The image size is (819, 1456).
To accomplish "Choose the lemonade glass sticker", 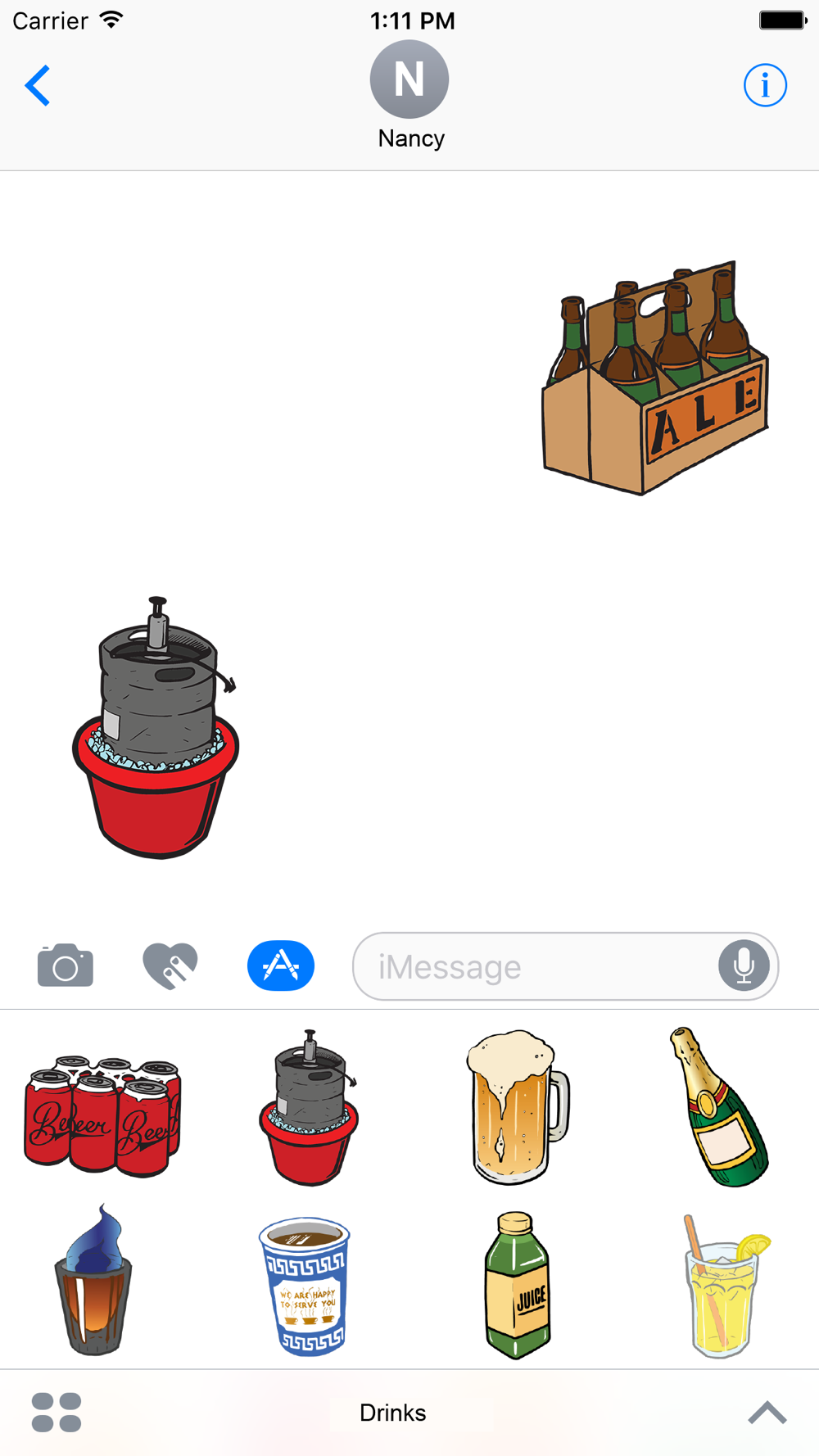I will click(x=724, y=1286).
